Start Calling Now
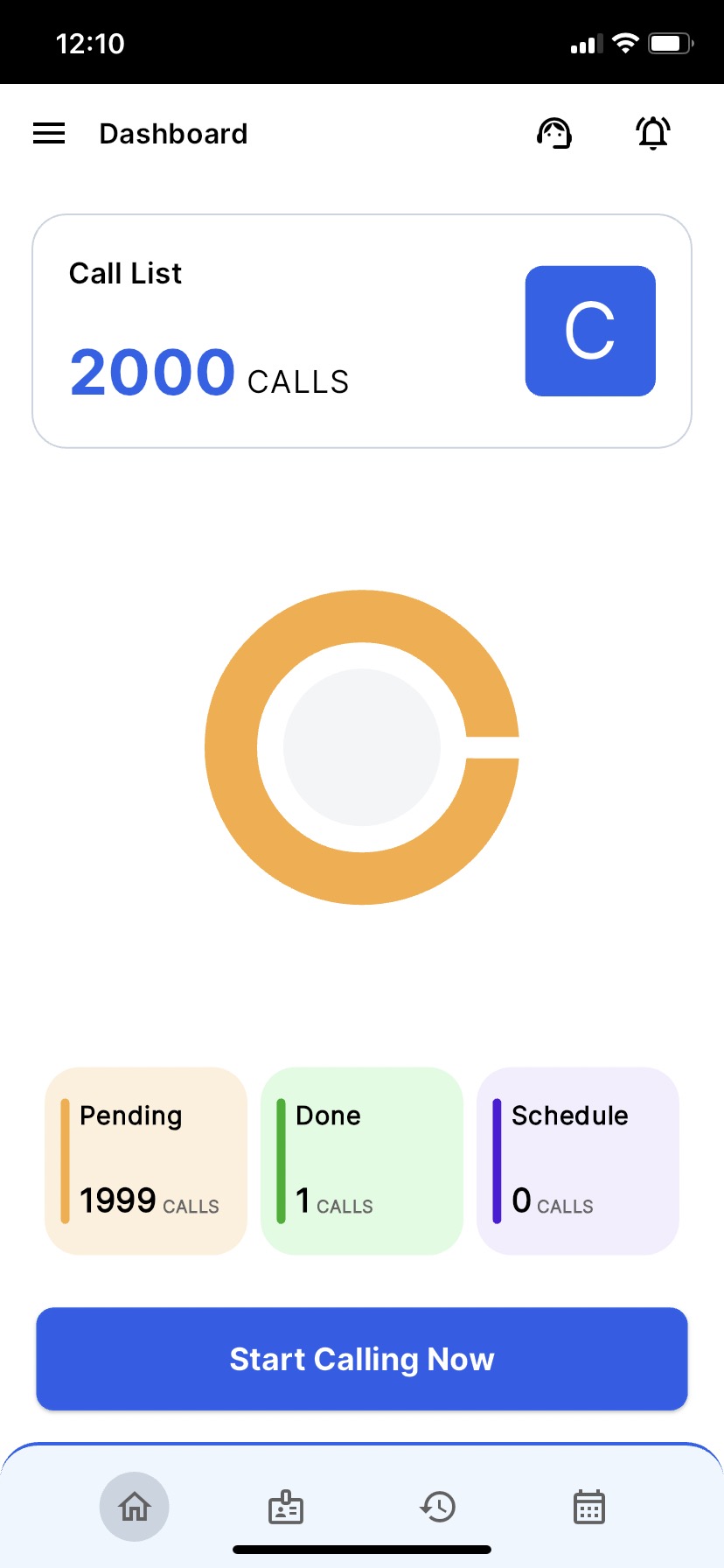The image size is (724, 1568). [362, 1359]
